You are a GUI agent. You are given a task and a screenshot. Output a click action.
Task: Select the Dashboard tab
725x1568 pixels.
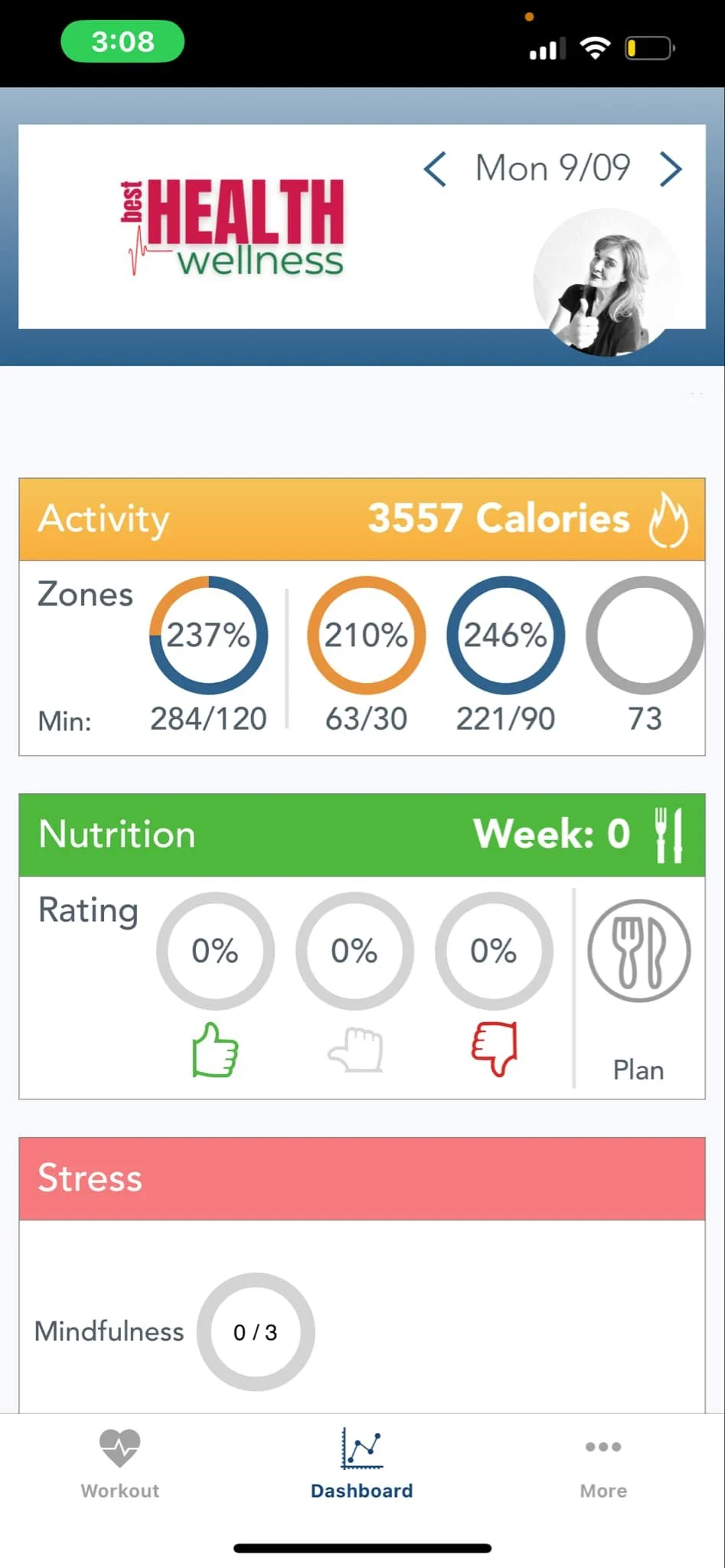[362, 1462]
